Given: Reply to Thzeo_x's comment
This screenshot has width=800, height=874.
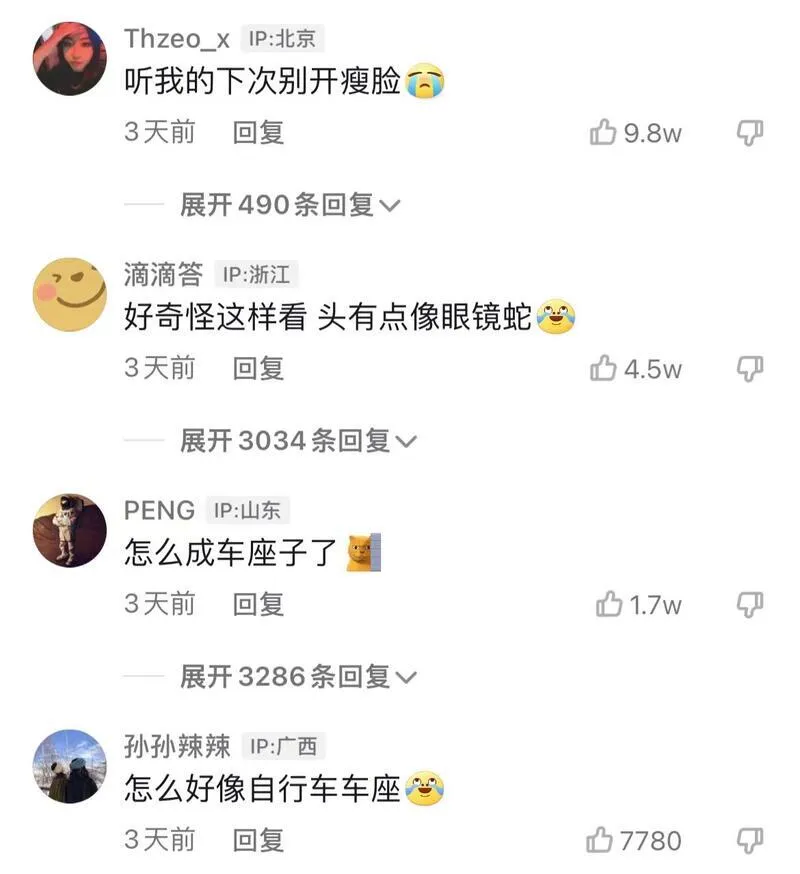Looking at the screenshot, I should pos(258,132).
